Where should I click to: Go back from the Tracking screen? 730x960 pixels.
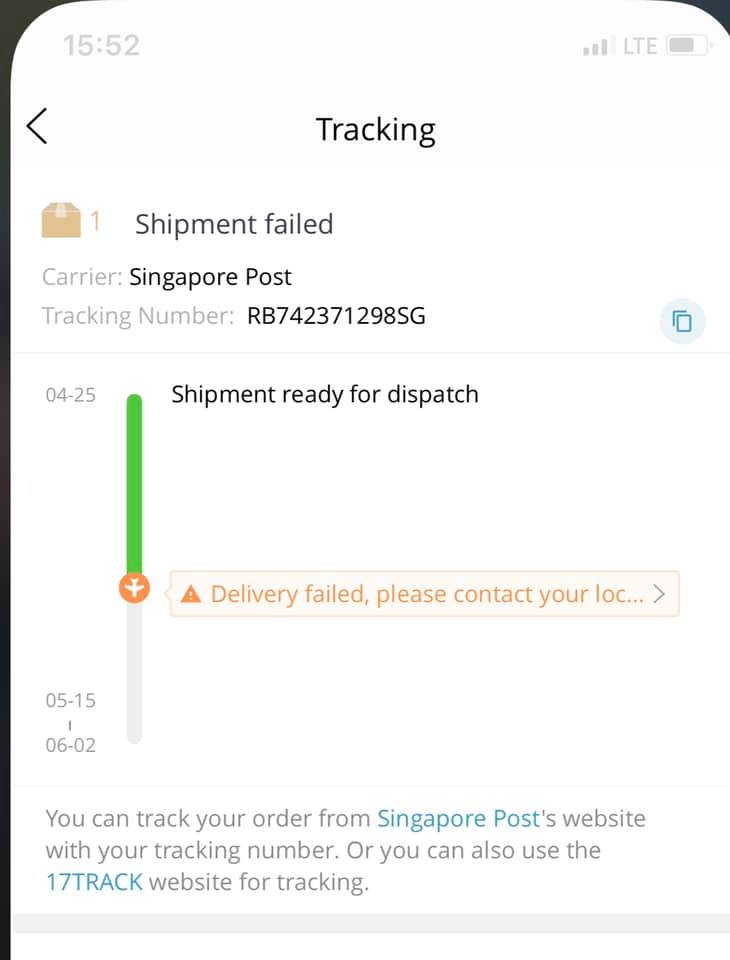38,127
